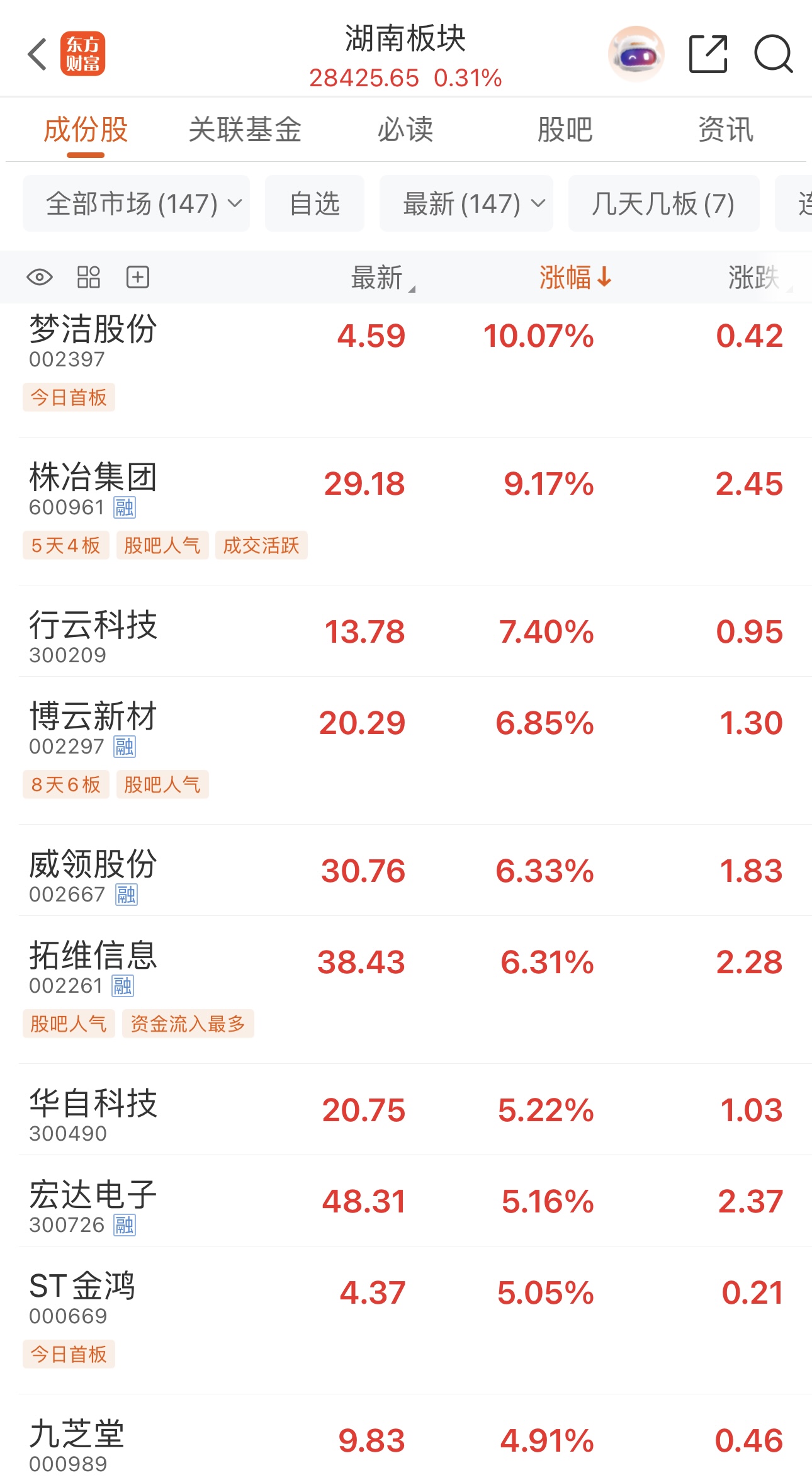Switch to the 必读 tab
The width and height of the screenshot is (812, 1480).
pyautogui.click(x=405, y=130)
